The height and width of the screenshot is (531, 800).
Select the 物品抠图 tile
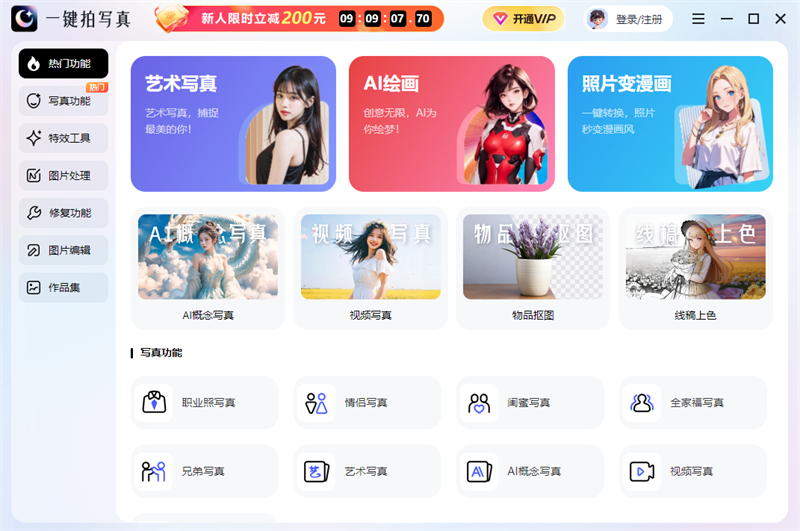(532, 268)
